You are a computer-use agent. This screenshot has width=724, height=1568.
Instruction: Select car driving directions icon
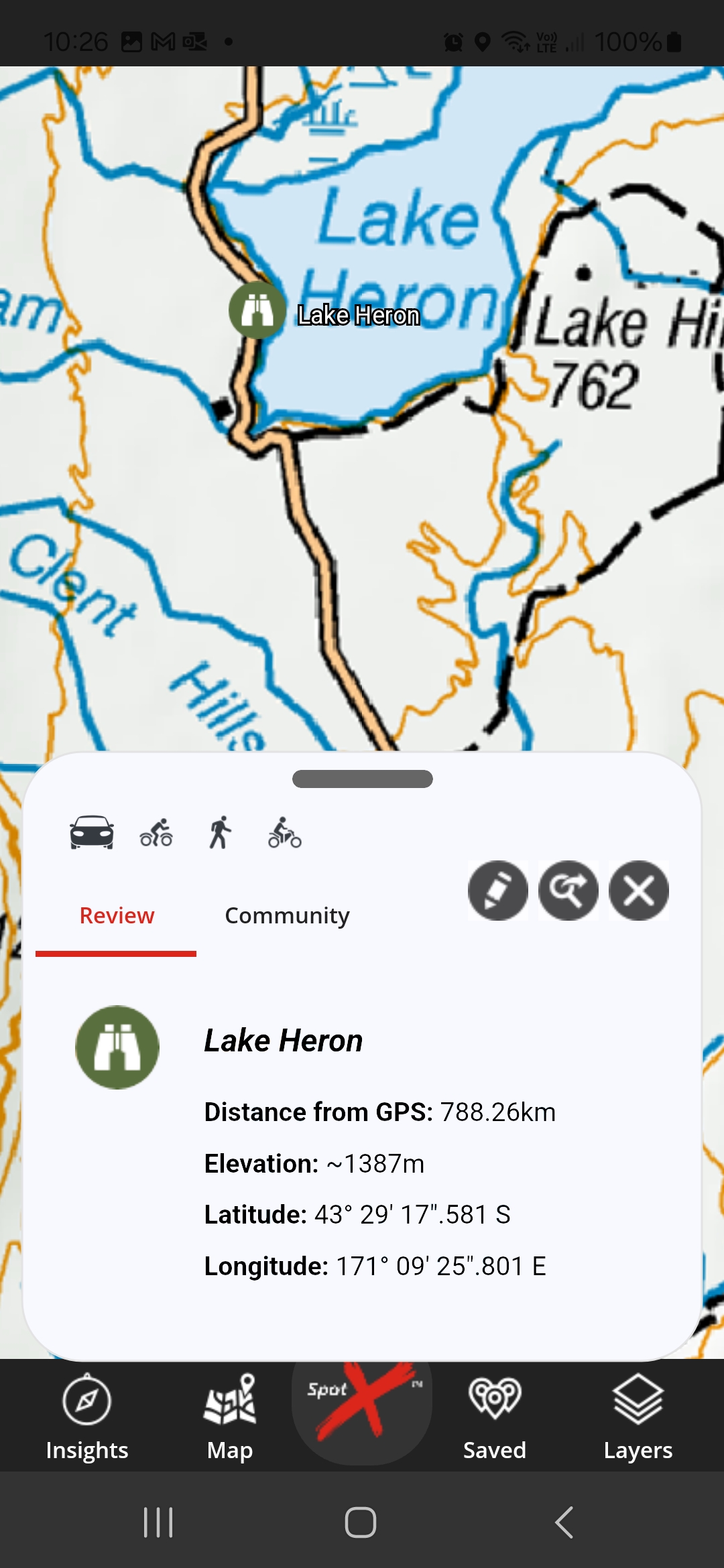92,832
